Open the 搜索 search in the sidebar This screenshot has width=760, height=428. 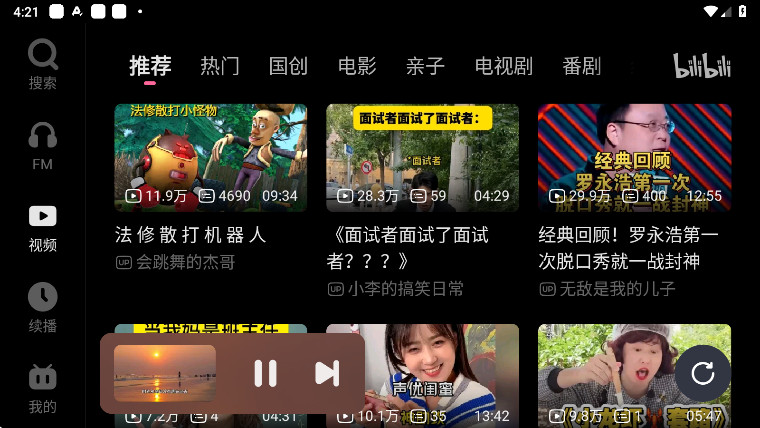coord(42,63)
